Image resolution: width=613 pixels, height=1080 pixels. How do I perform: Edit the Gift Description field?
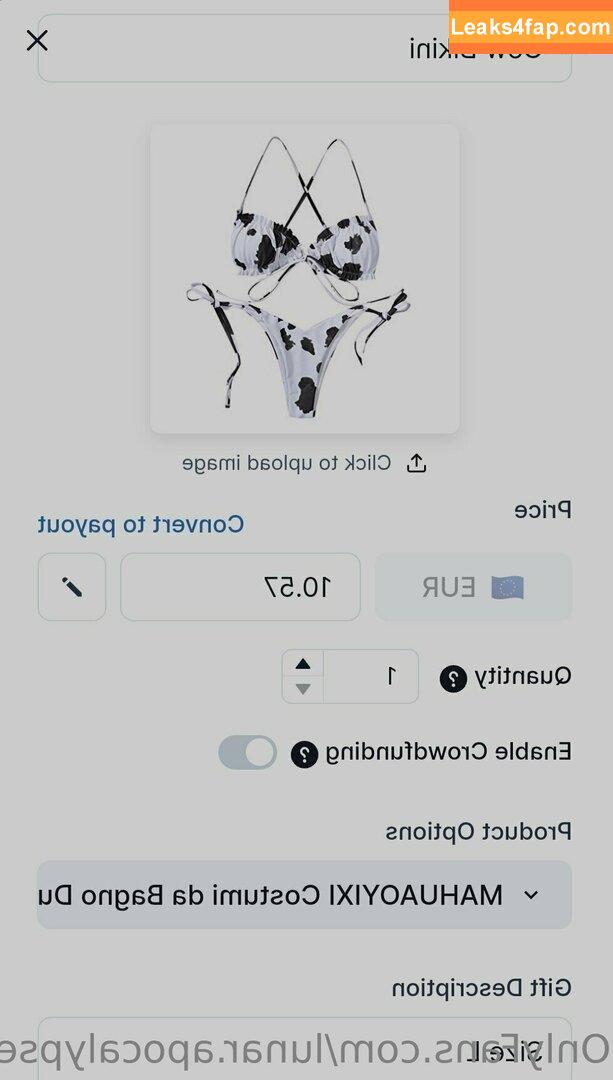point(305,1048)
